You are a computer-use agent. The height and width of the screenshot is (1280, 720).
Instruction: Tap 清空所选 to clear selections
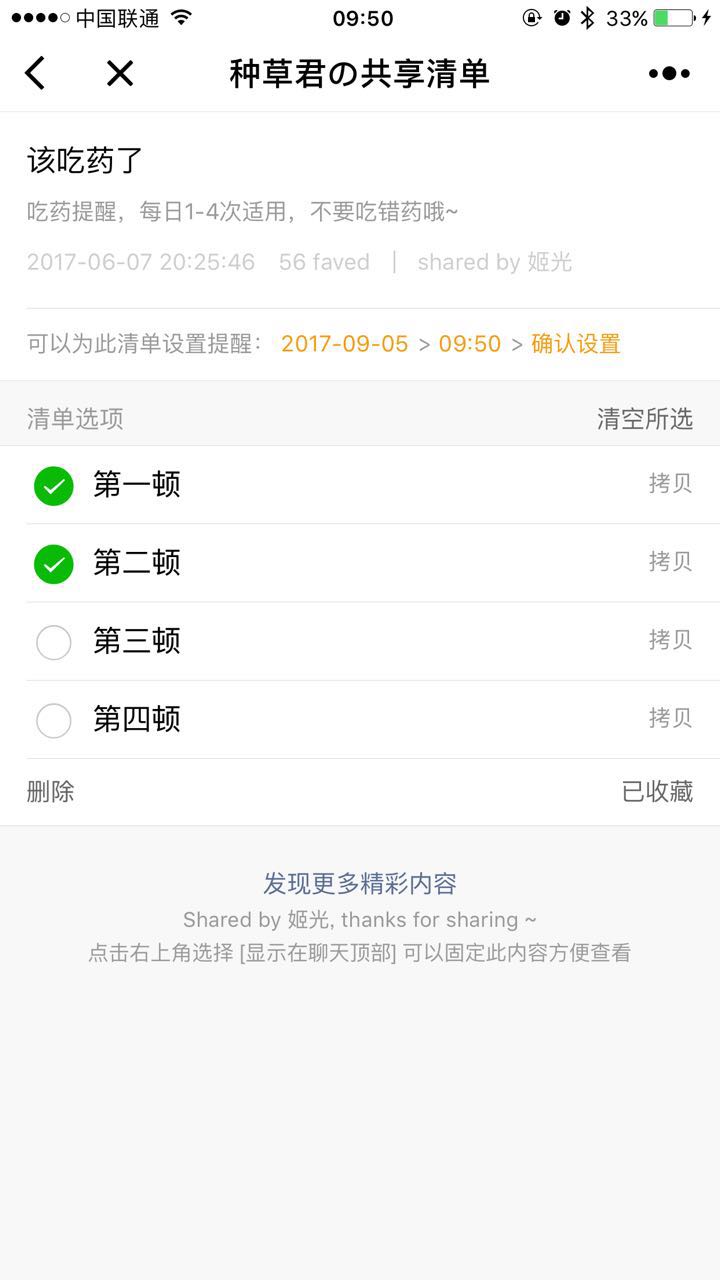tap(645, 419)
